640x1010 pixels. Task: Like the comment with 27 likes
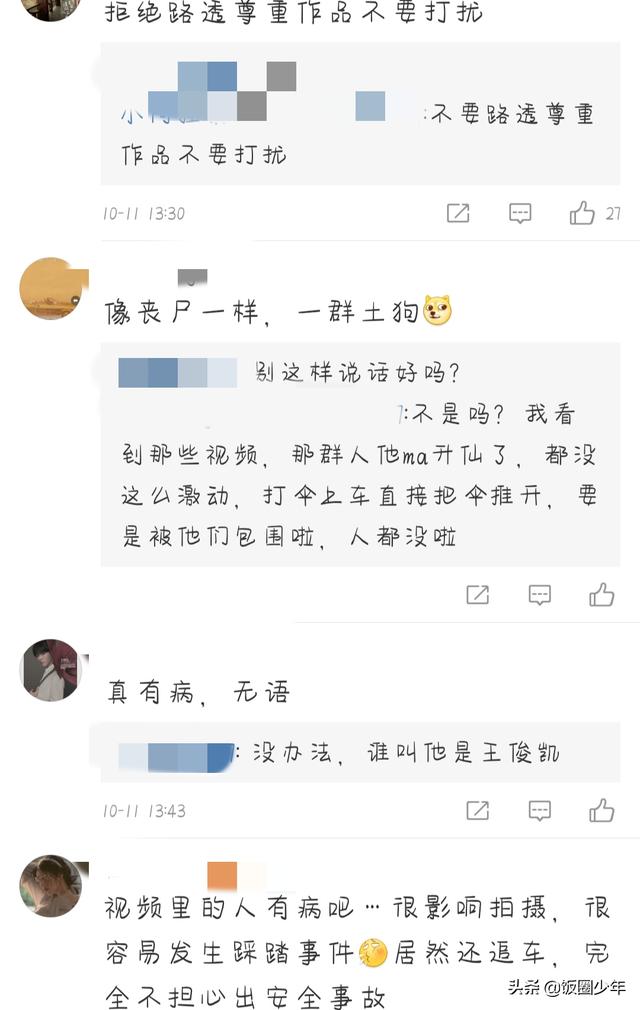pos(582,213)
